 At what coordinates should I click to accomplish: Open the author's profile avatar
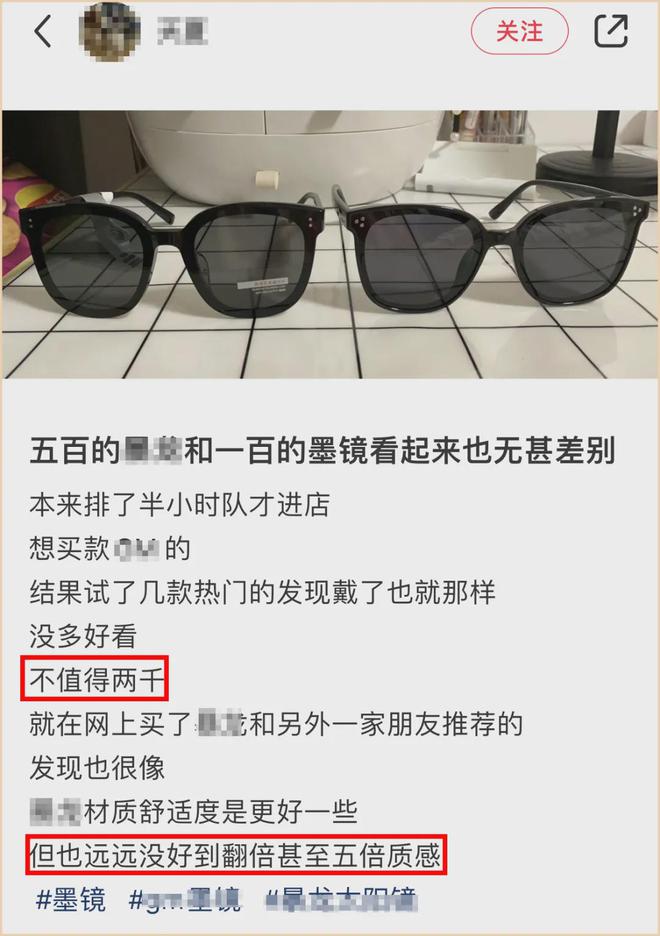point(109,32)
